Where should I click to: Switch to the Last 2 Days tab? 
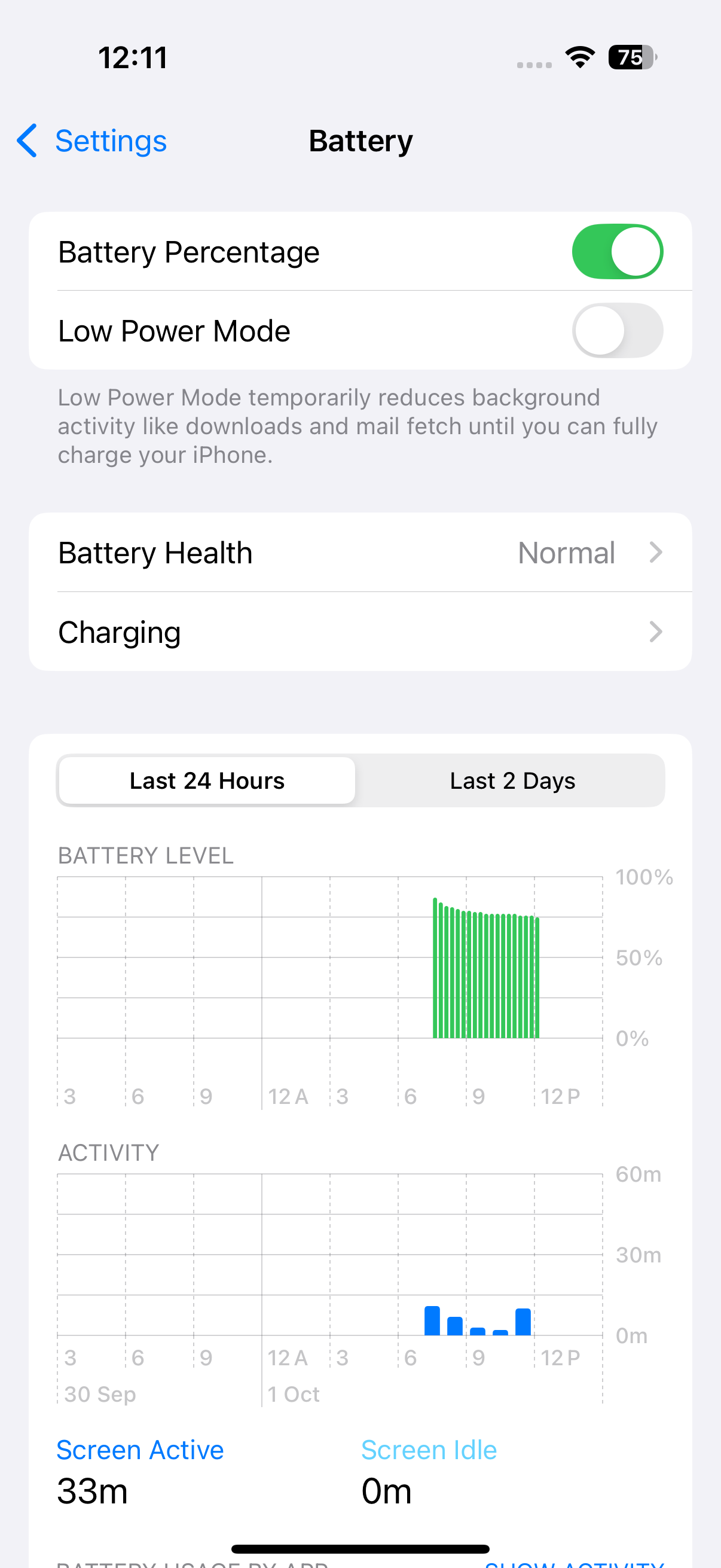512,780
